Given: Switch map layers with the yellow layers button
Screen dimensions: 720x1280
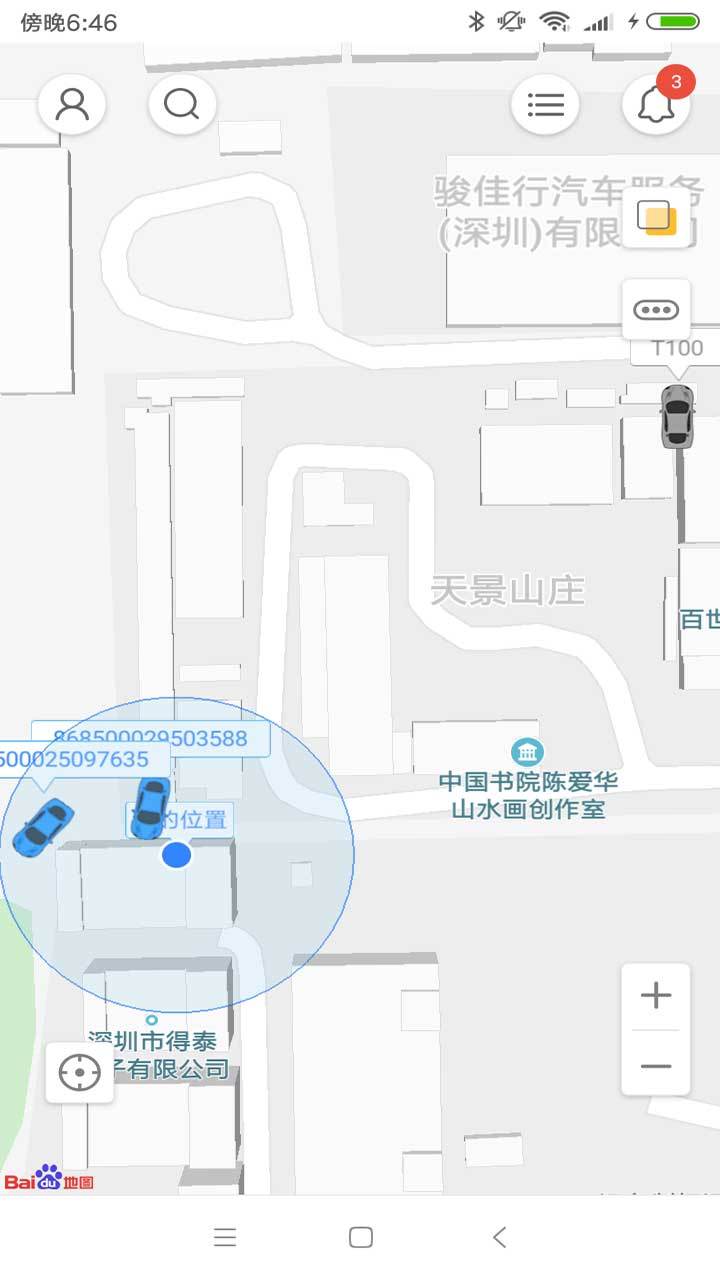Looking at the screenshot, I should [657, 218].
